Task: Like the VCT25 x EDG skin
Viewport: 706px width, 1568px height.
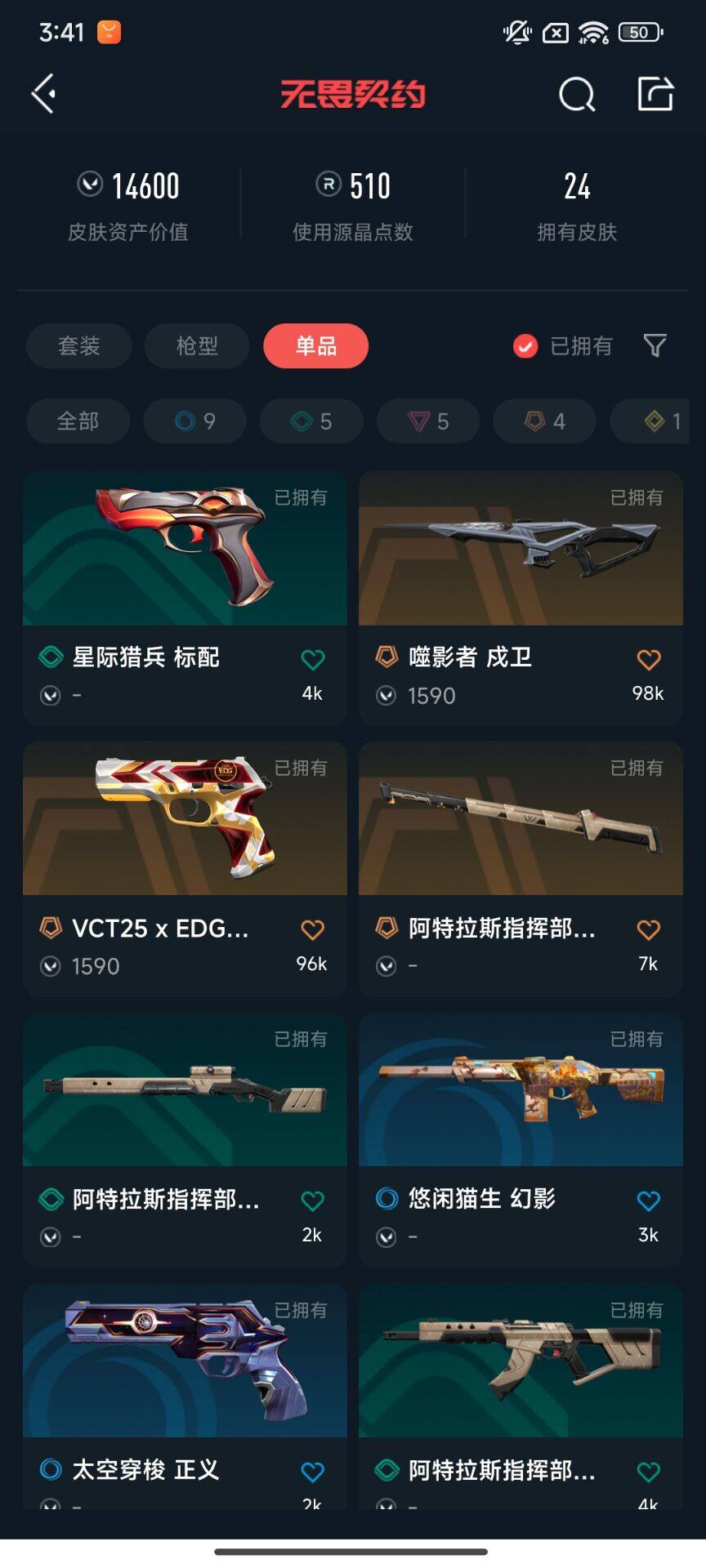Action: click(x=312, y=930)
